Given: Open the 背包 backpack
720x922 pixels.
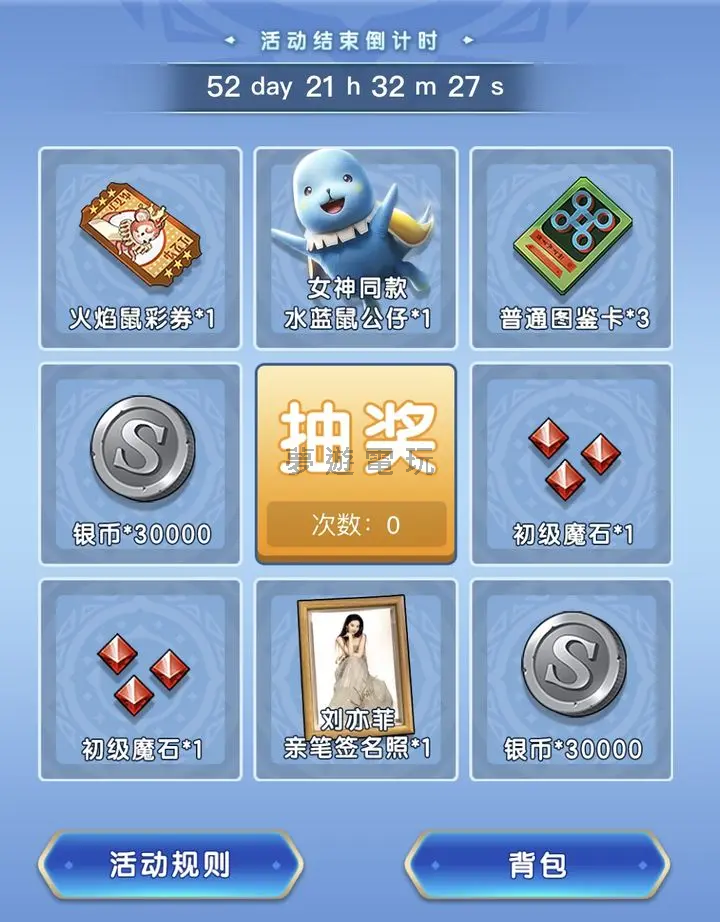Looking at the screenshot, I should [537, 863].
